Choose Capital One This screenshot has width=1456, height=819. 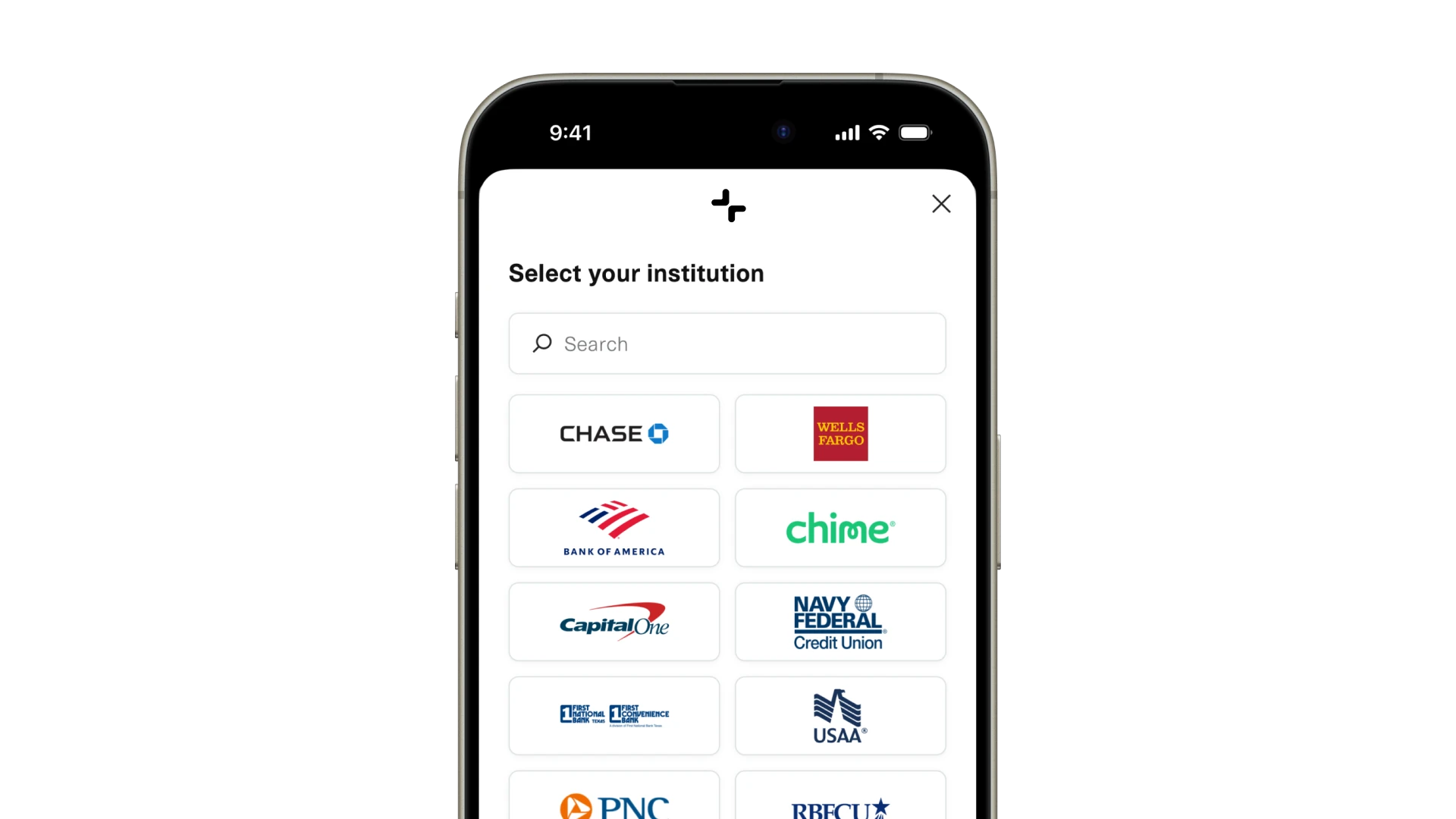coord(614,622)
